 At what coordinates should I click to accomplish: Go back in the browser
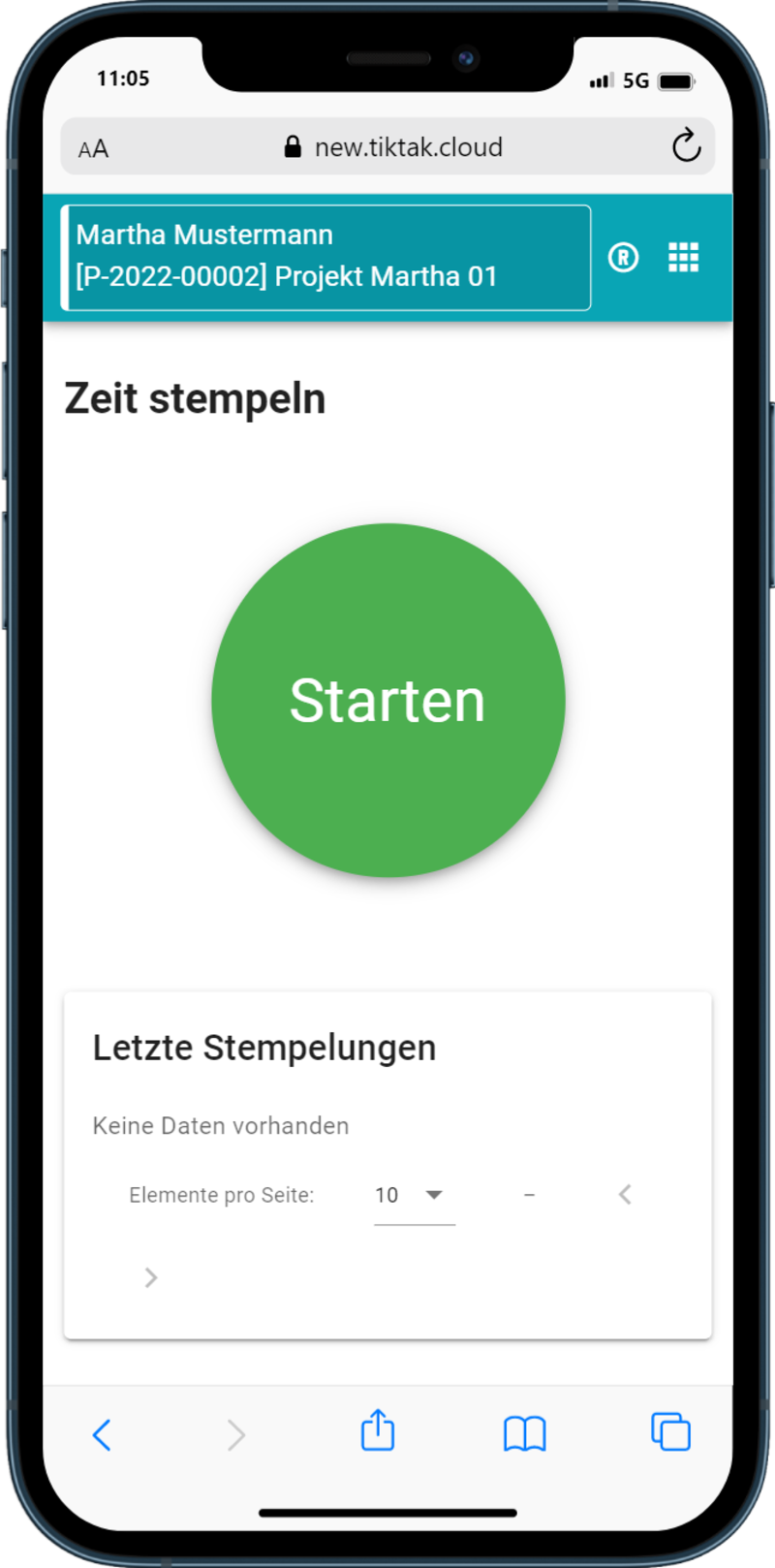102,1433
